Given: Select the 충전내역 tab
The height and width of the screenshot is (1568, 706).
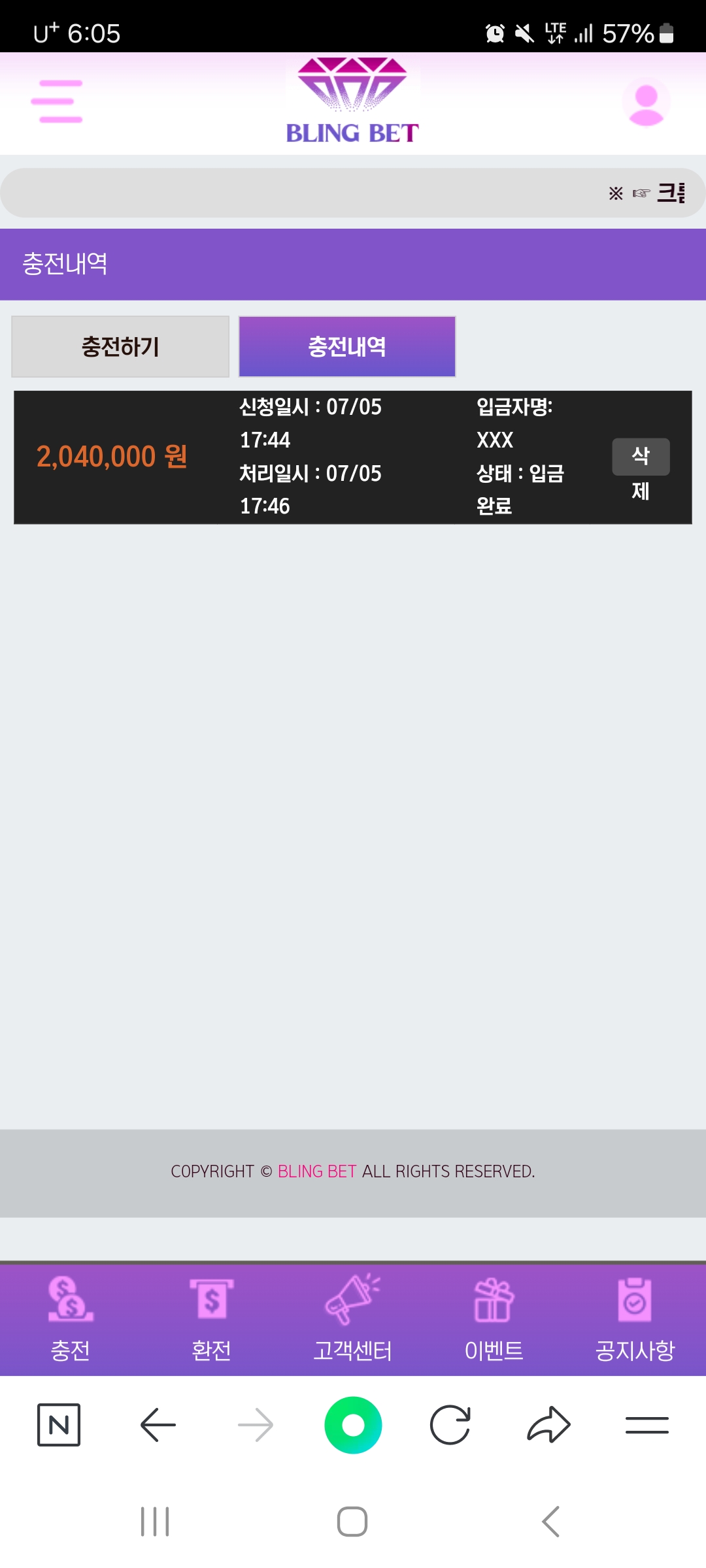Looking at the screenshot, I should pyautogui.click(x=347, y=346).
